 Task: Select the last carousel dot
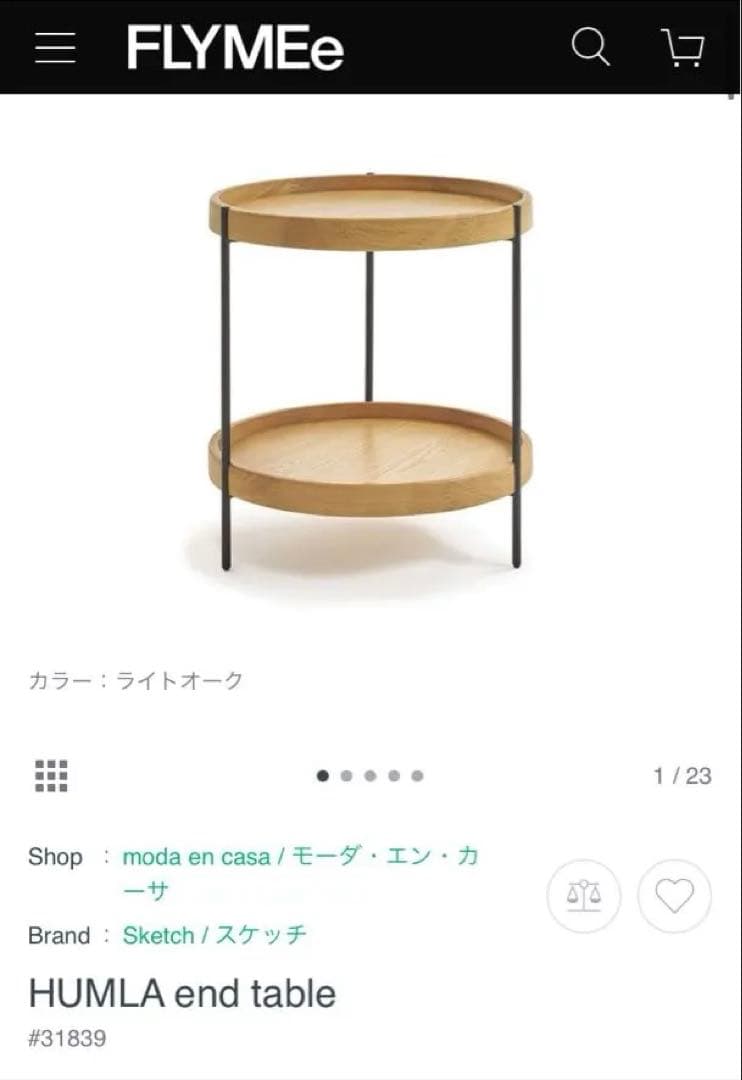(x=418, y=773)
